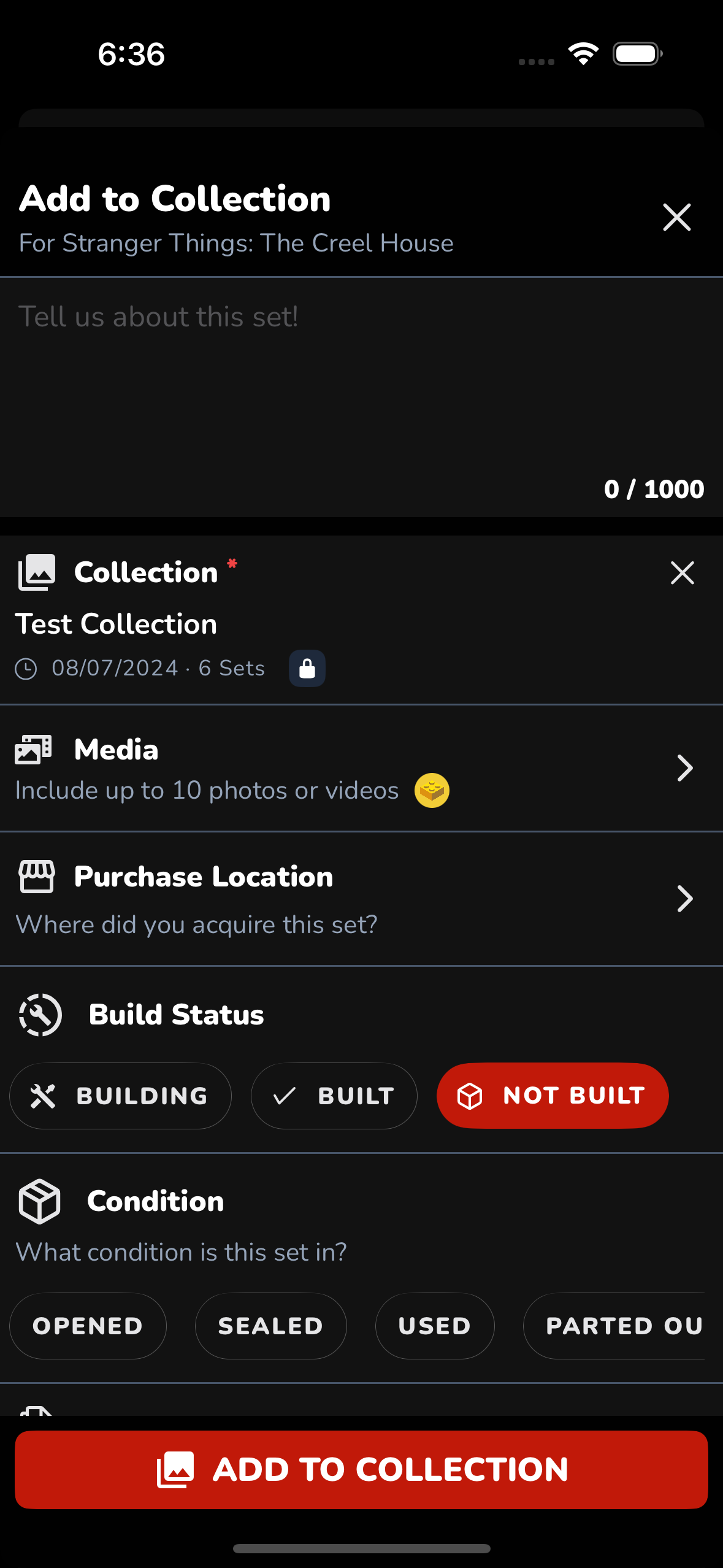The height and width of the screenshot is (1568, 723).
Task: Click the Purchase Location storefront icon
Action: [x=37, y=877]
